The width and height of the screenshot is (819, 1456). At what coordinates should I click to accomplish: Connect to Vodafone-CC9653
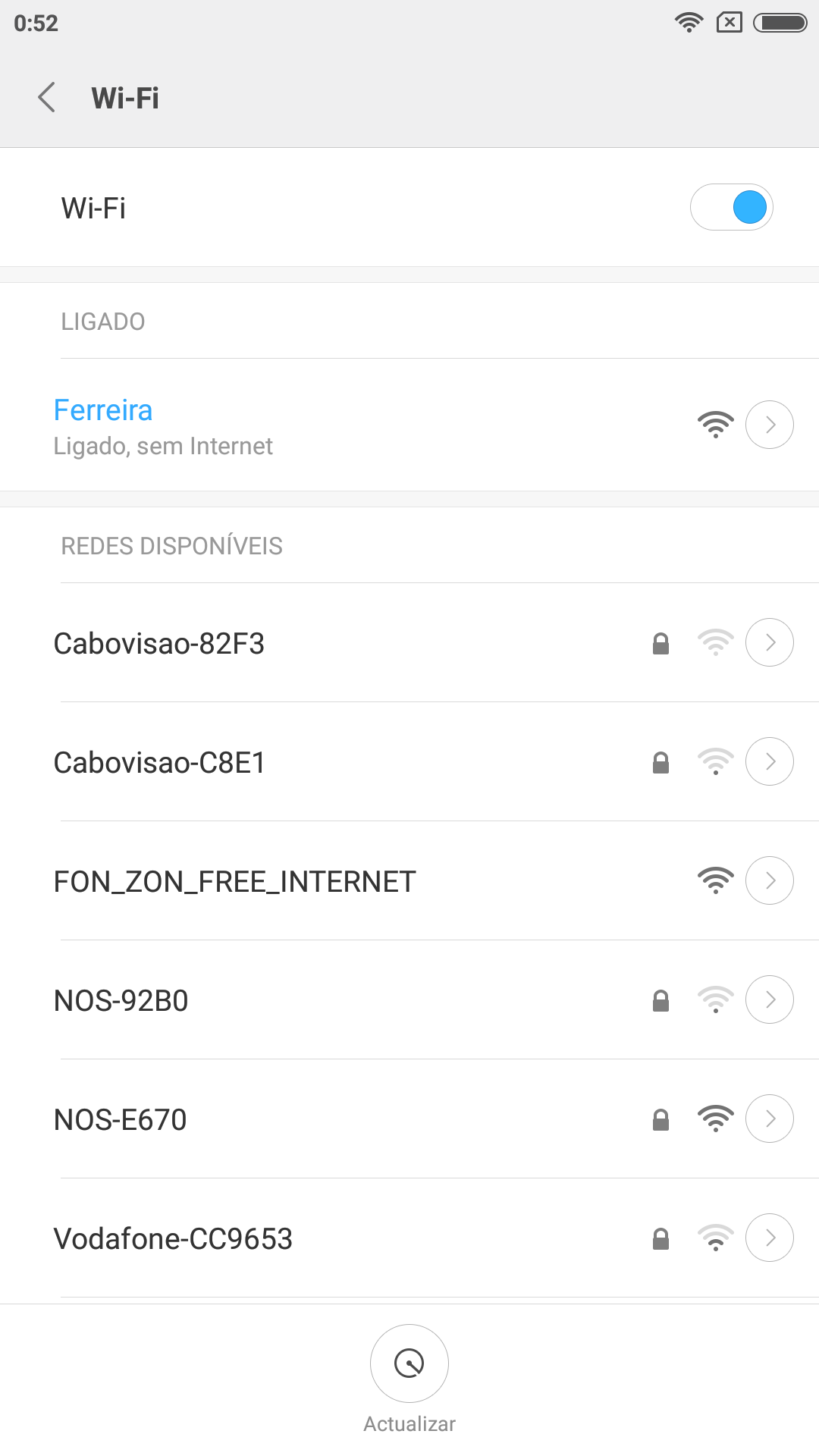pyautogui.click(x=409, y=1238)
